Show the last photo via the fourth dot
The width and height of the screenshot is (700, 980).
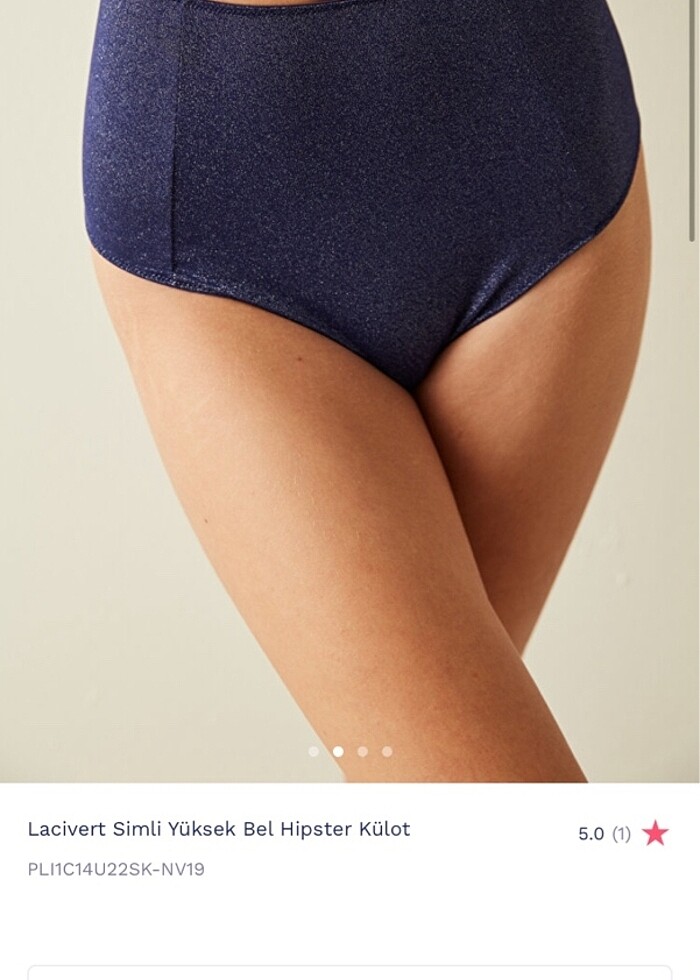click(x=387, y=751)
